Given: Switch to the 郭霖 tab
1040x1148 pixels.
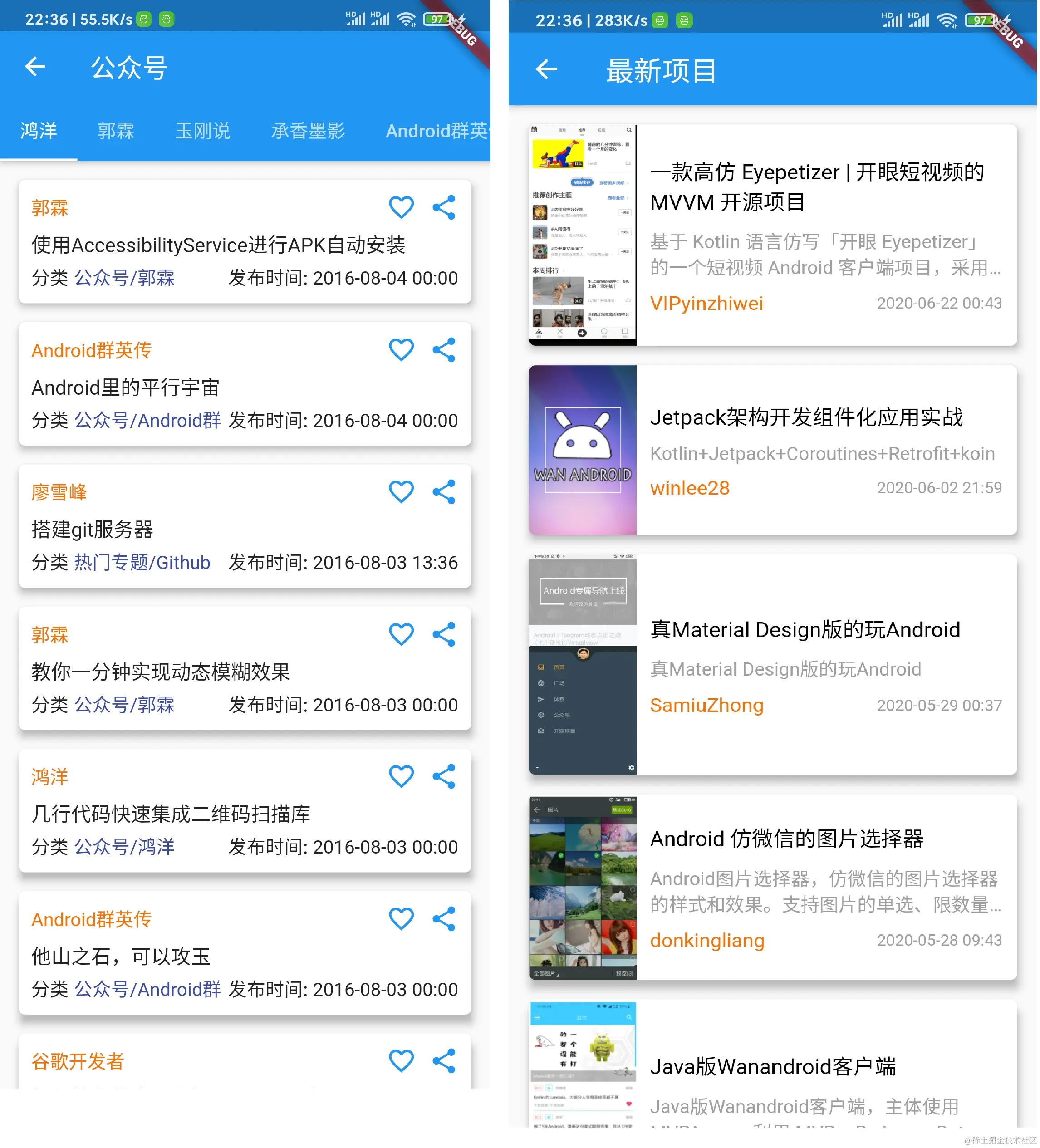Looking at the screenshot, I should pyautogui.click(x=116, y=131).
